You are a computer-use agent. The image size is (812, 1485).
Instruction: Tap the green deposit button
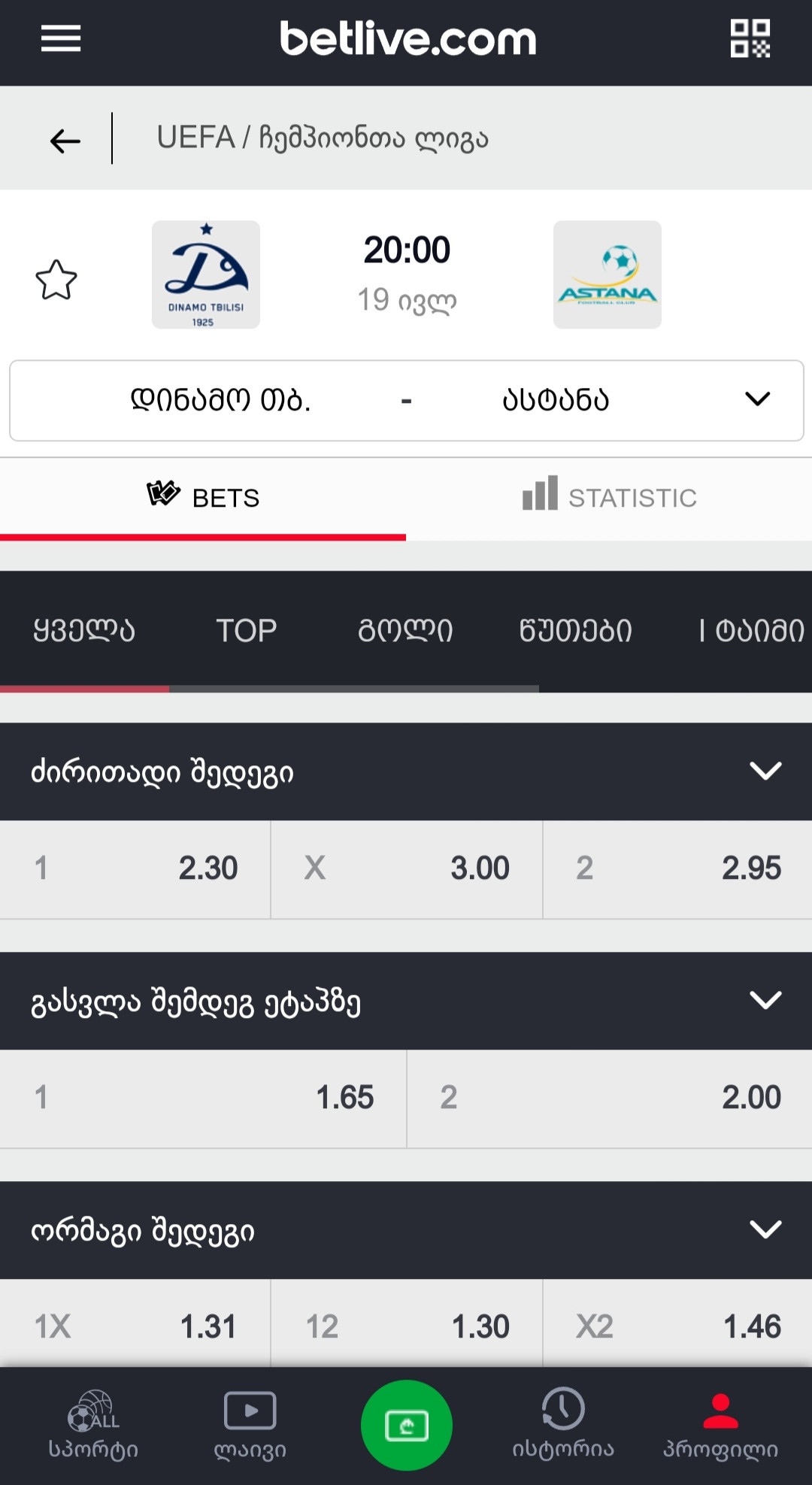point(406,1425)
